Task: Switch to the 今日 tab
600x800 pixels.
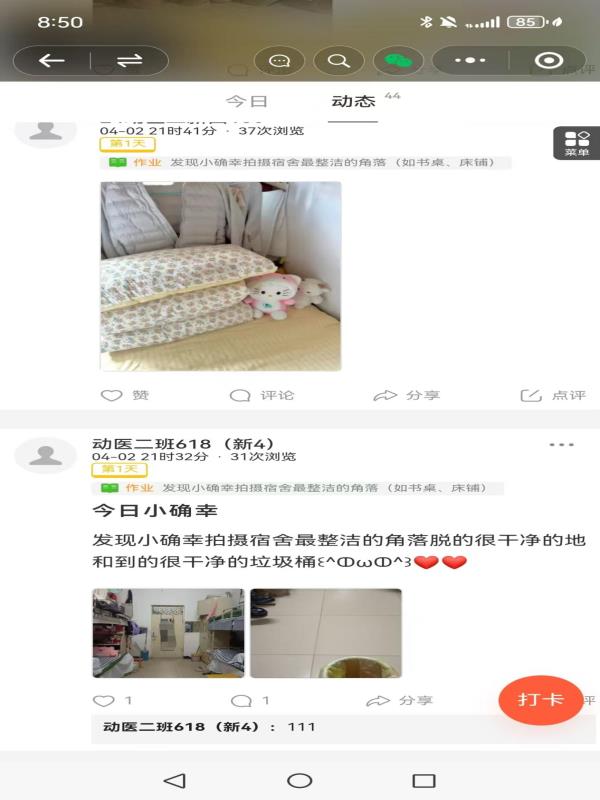Action: pos(246,101)
